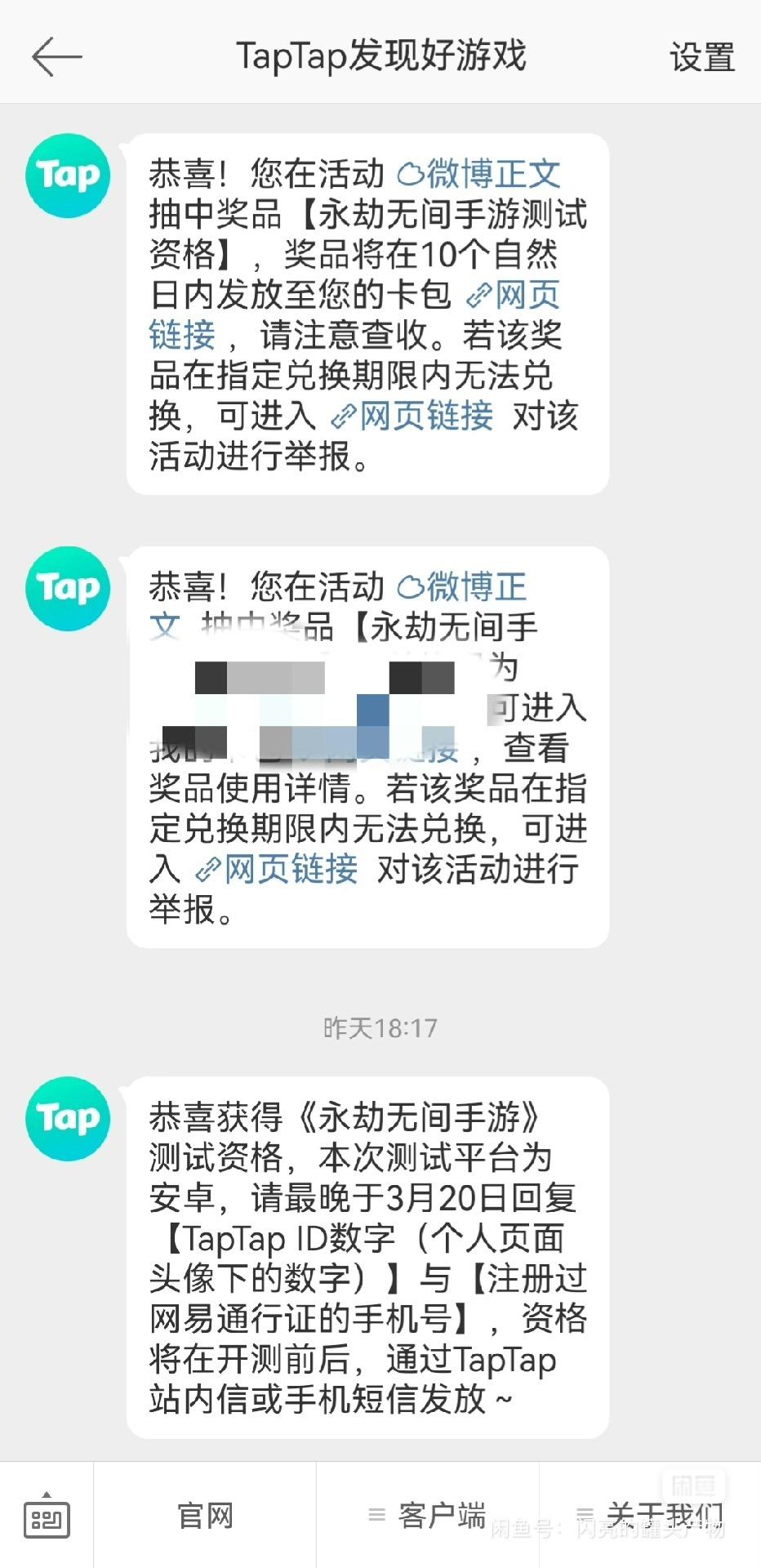761x1568 pixels.
Task: Click the 昨天18:17 timestamp
Action: tap(380, 1027)
